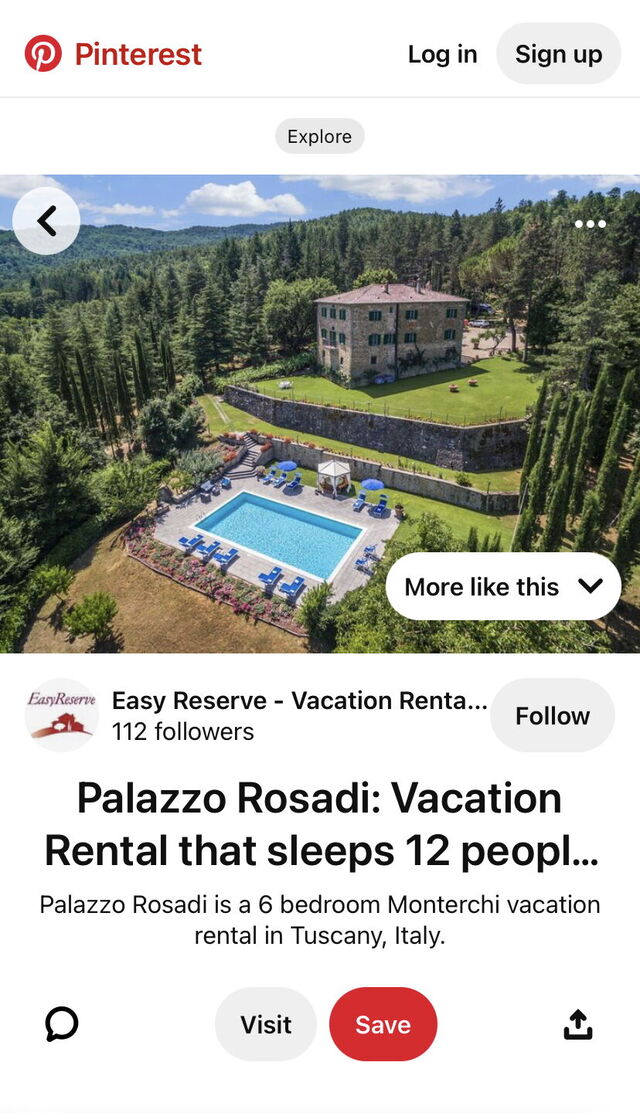
Task: Go back using the arrow on the pin image
Action: pos(46,221)
